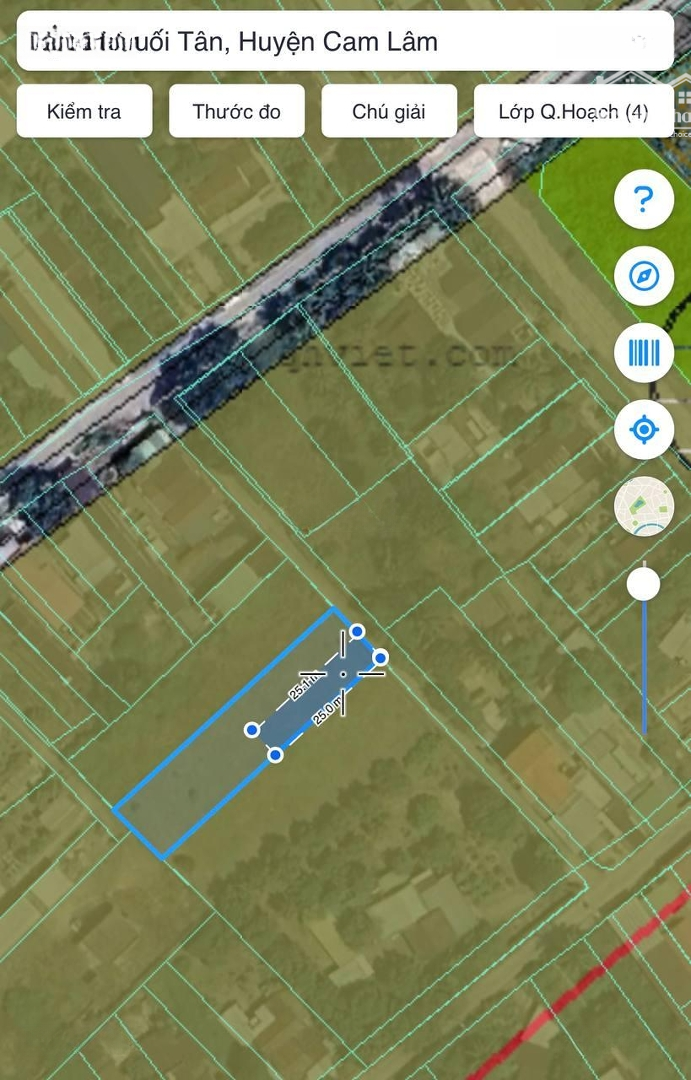Open Lớp Q.Hoạch (4) layers
This screenshot has height=1080, width=691.
tap(572, 111)
